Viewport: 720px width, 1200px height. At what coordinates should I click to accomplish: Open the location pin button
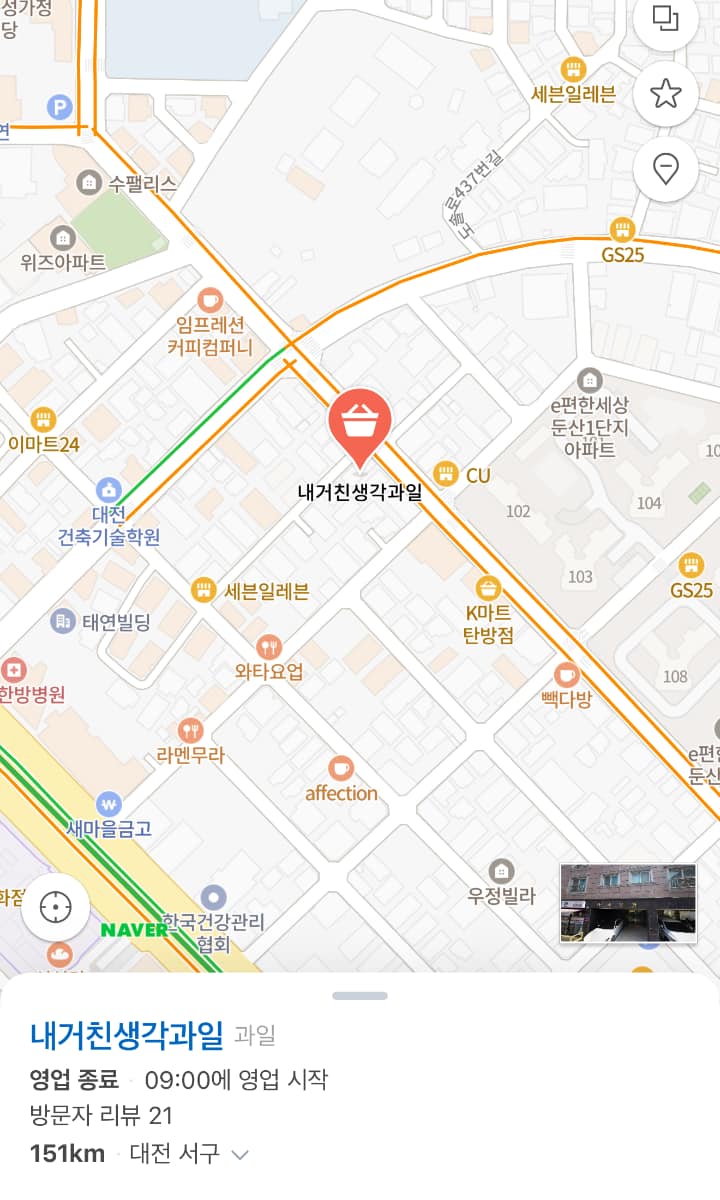point(665,169)
